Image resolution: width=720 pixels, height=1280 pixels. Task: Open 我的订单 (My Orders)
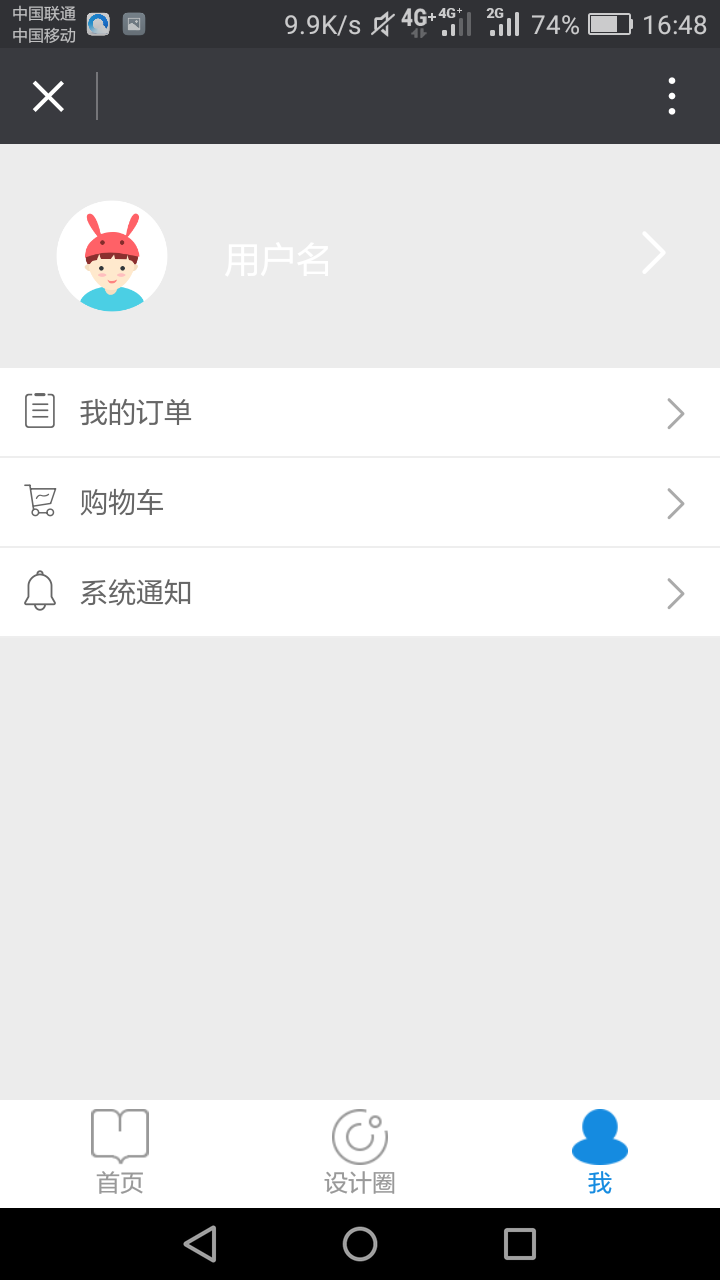[360, 412]
